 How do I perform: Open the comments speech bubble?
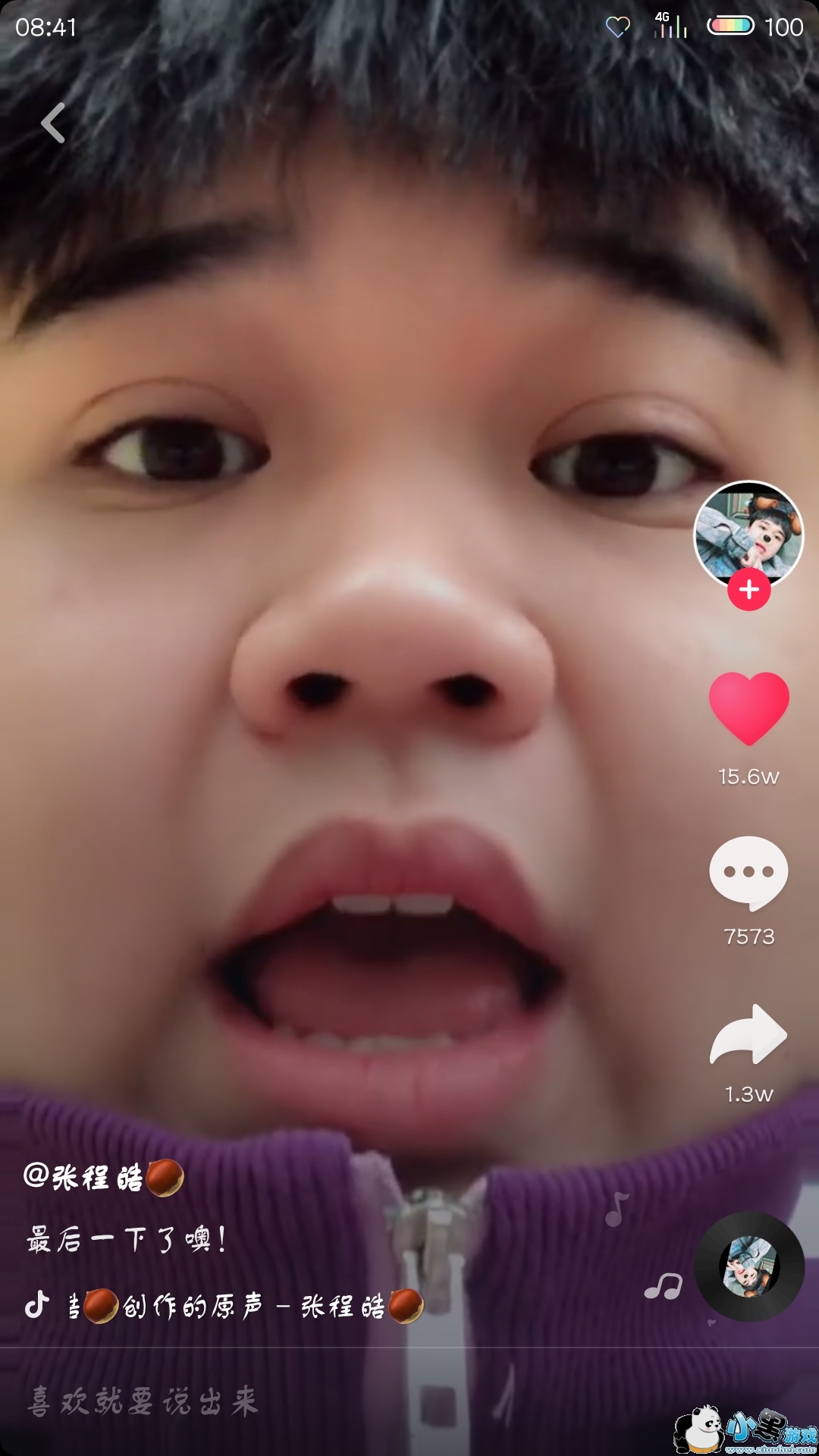click(x=749, y=873)
